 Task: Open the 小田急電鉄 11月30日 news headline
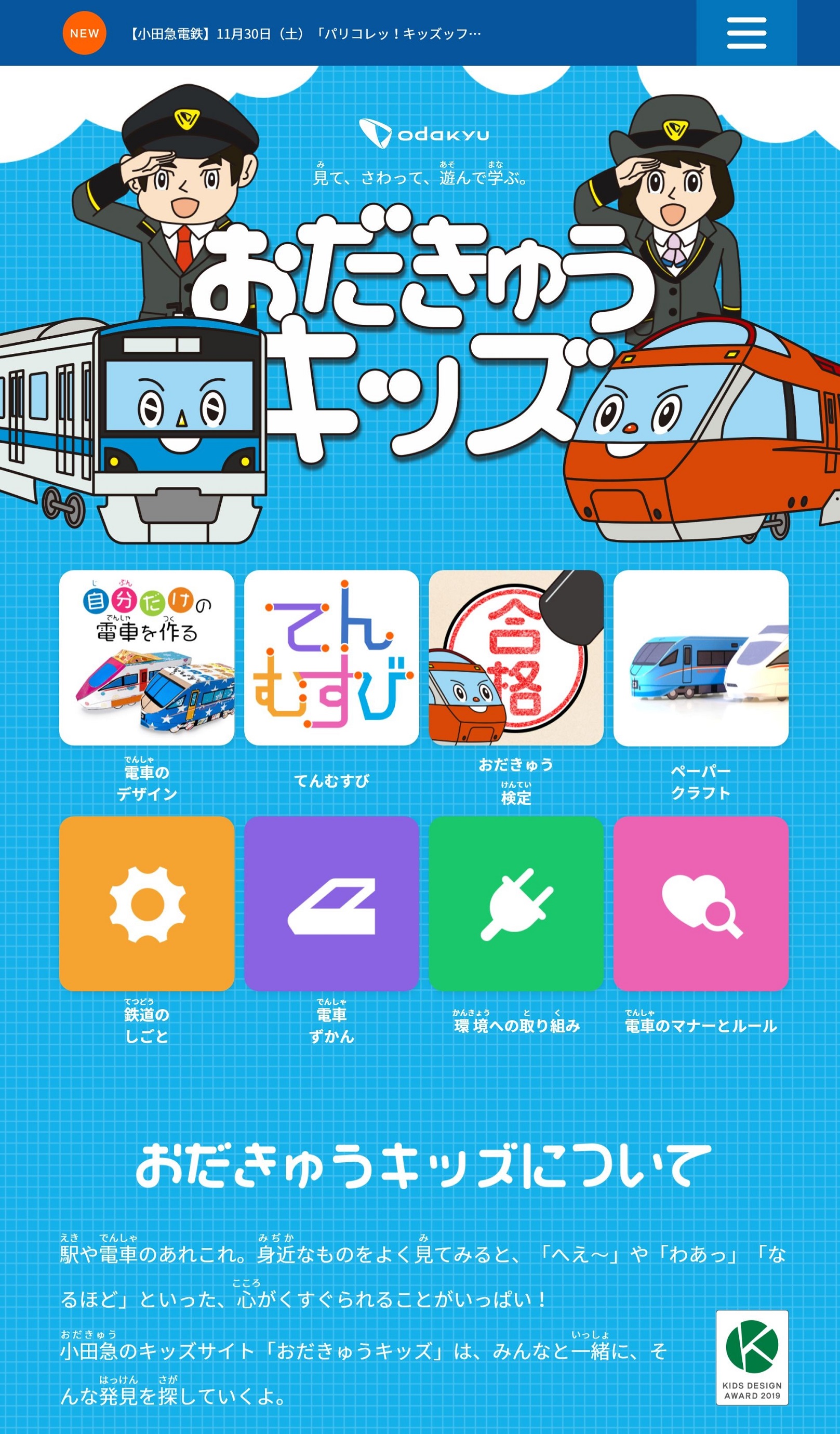(x=304, y=34)
